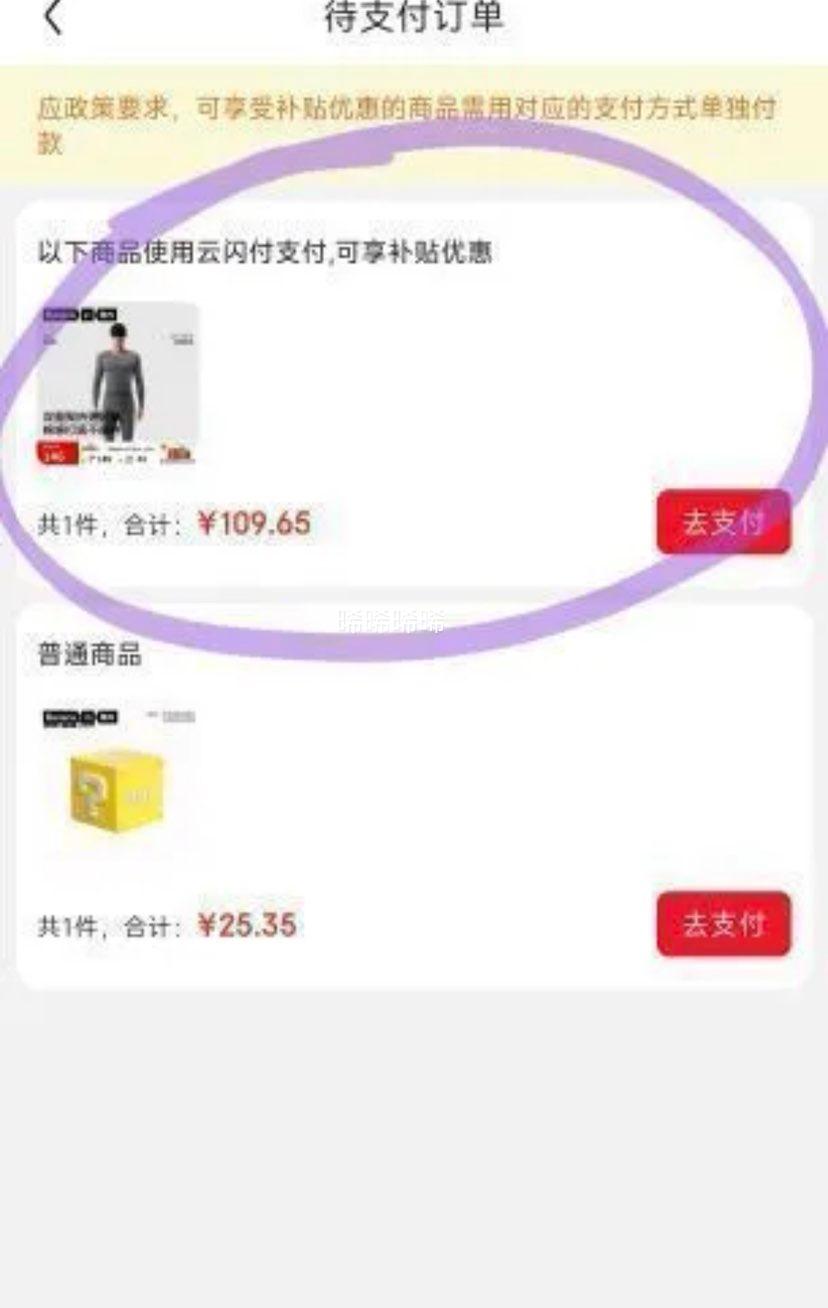Expand the yellow policy notice banner
828x1308 pixels.
(414, 120)
